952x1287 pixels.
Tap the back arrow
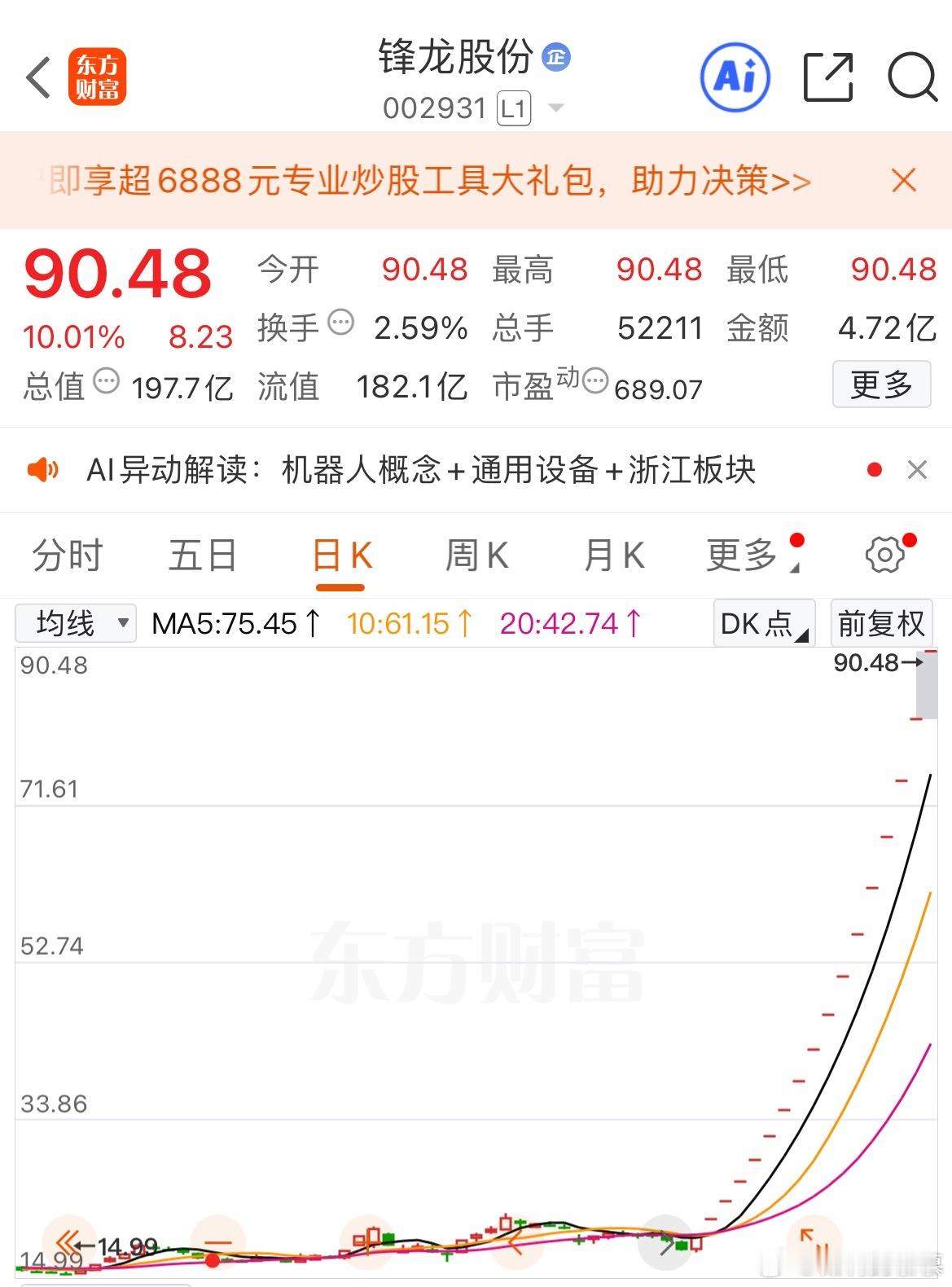click(36, 76)
